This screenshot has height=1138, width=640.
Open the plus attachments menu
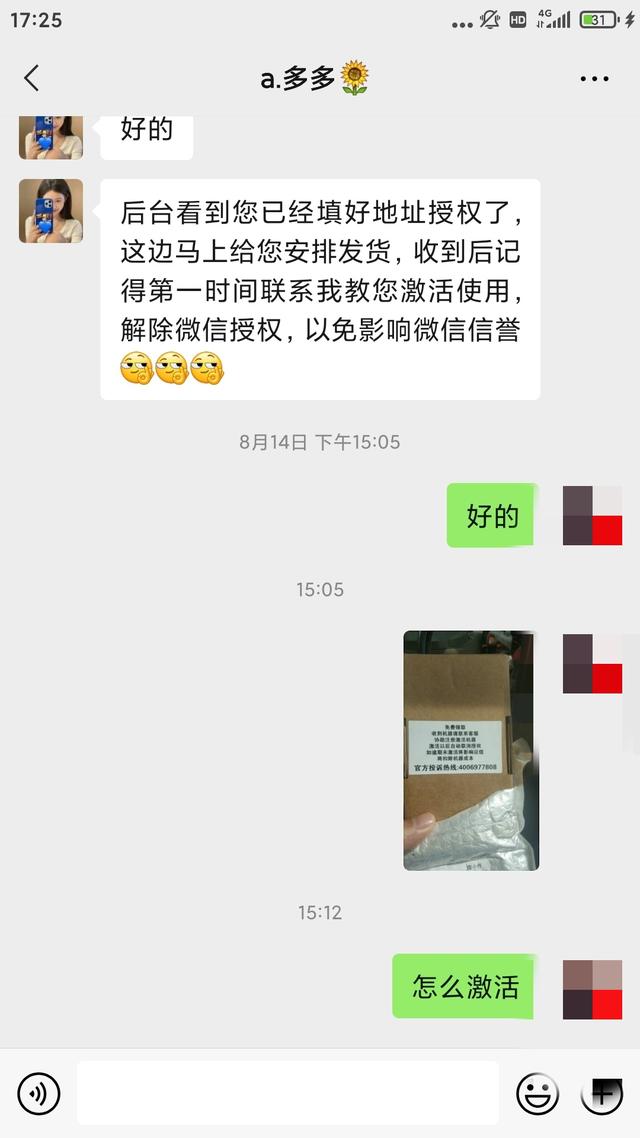click(602, 1093)
